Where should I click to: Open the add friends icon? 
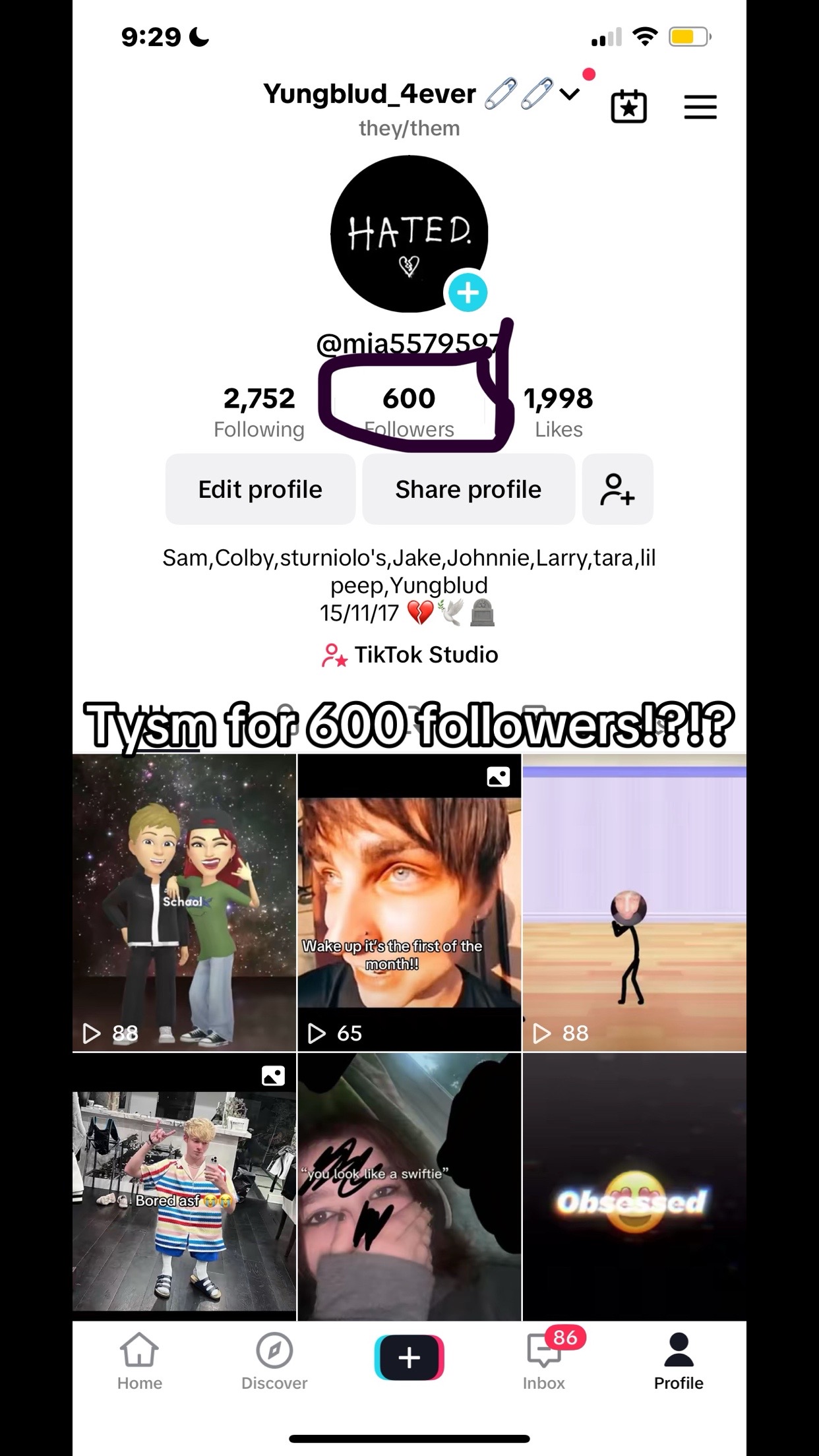(x=617, y=489)
